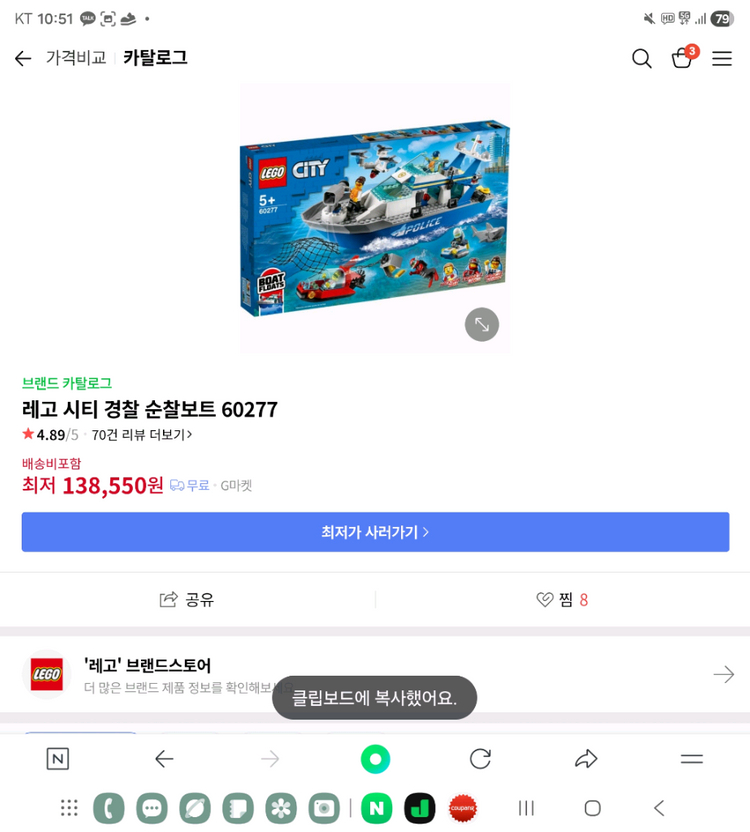Screen dimensions: 750x832
Task: Tap the phone icon in the dock
Action: [x=108, y=808]
